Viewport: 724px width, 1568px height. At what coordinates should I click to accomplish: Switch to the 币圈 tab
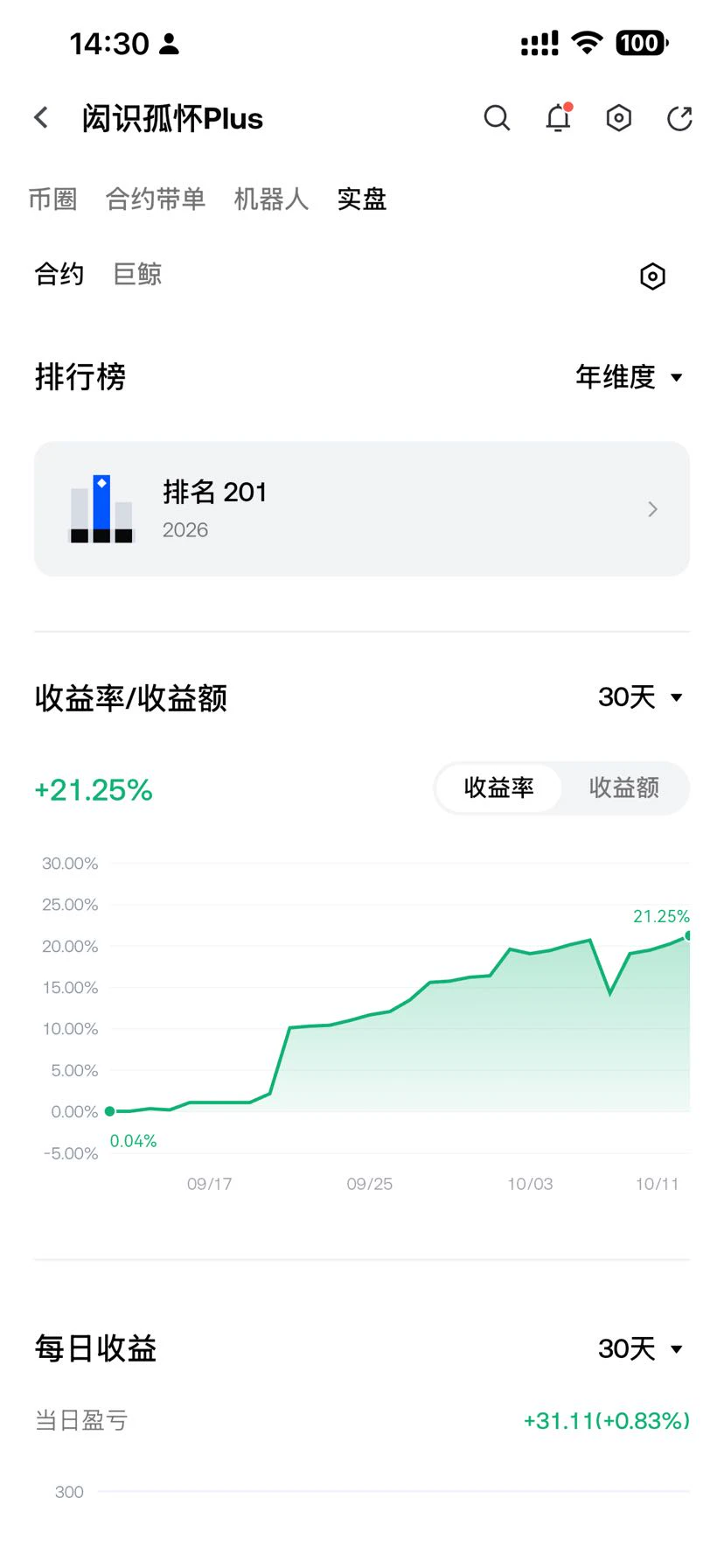pyautogui.click(x=52, y=199)
